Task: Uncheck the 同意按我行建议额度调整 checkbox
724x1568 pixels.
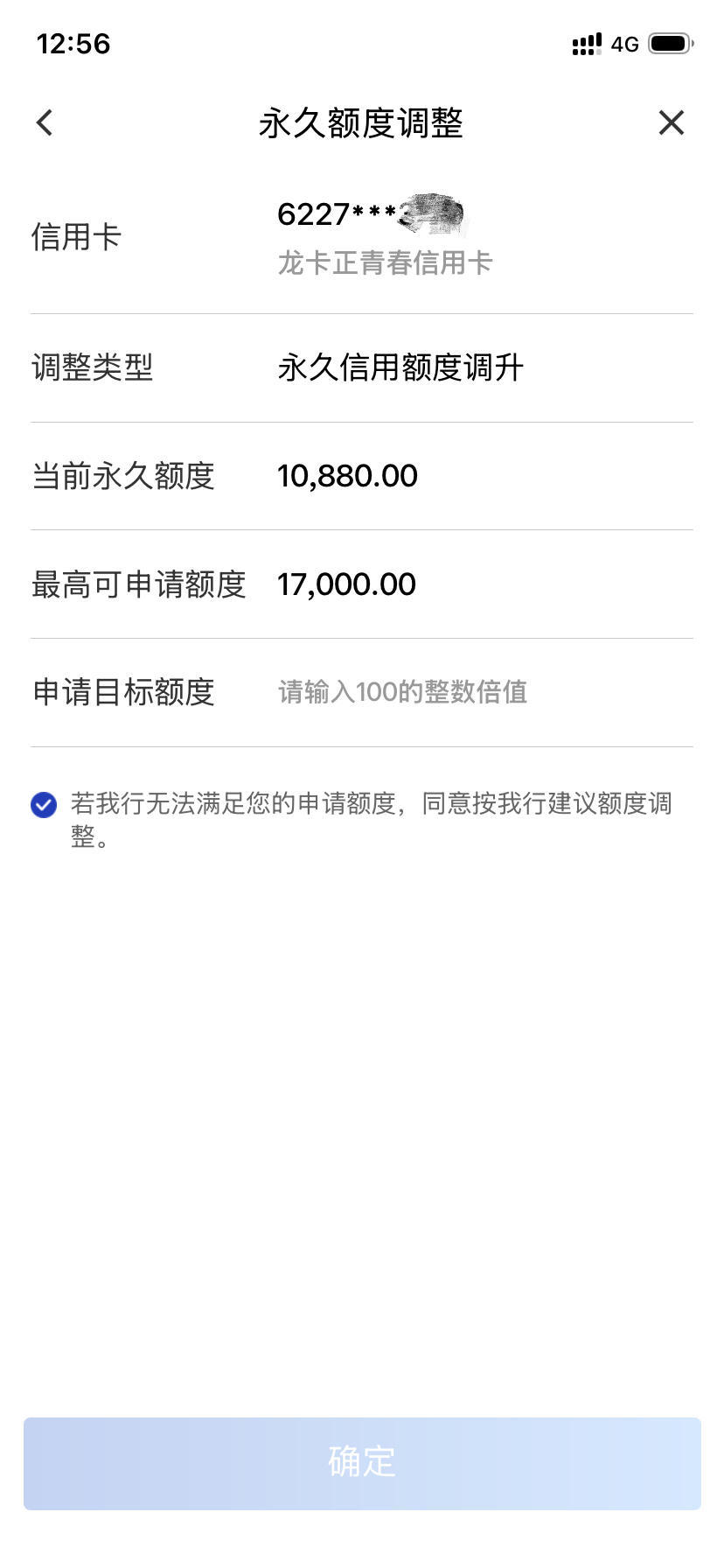Action: coord(44,804)
